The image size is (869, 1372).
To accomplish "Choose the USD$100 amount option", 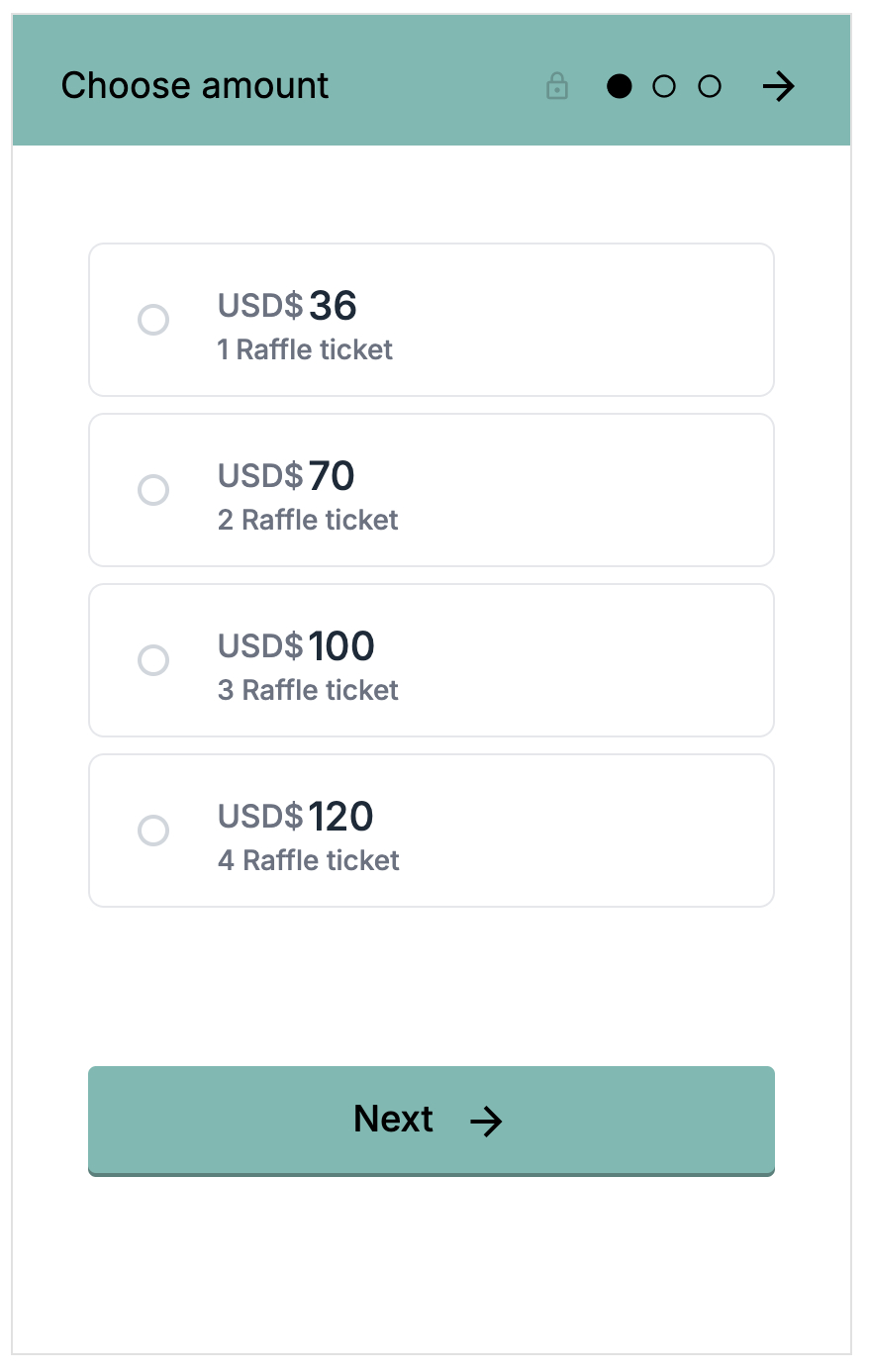I will pyautogui.click(x=153, y=660).
